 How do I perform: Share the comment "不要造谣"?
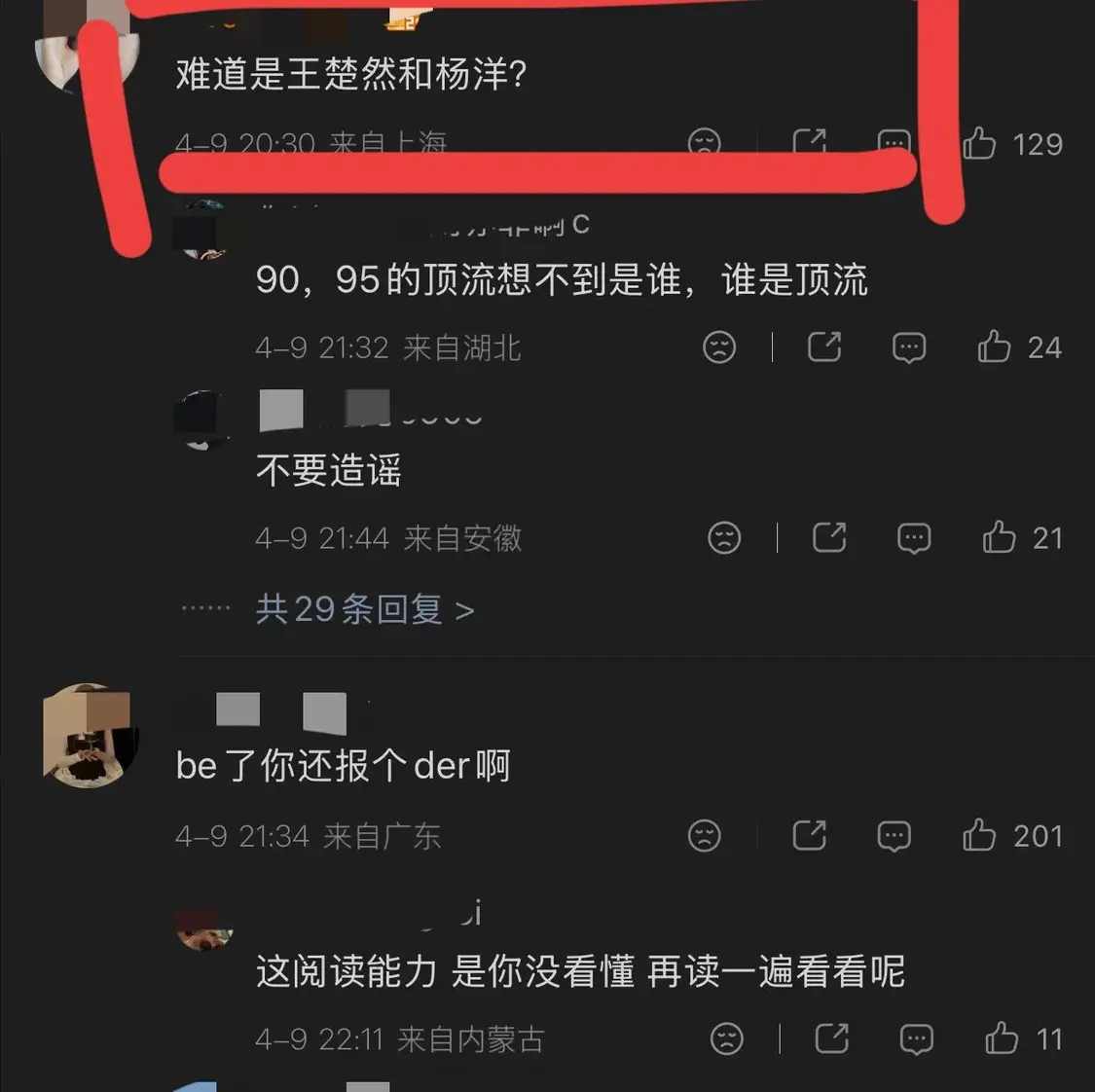[829, 537]
